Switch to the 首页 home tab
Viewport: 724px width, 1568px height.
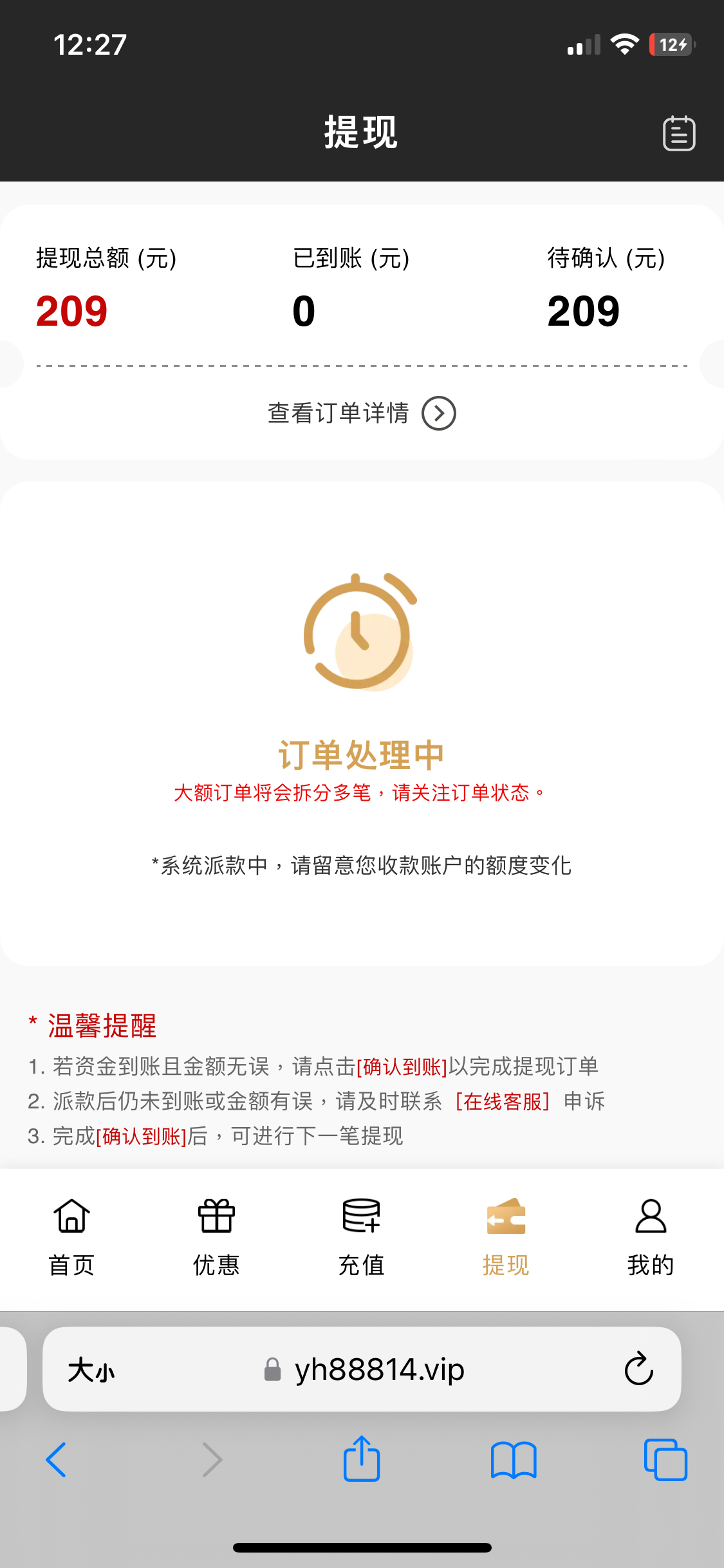click(x=71, y=1237)
